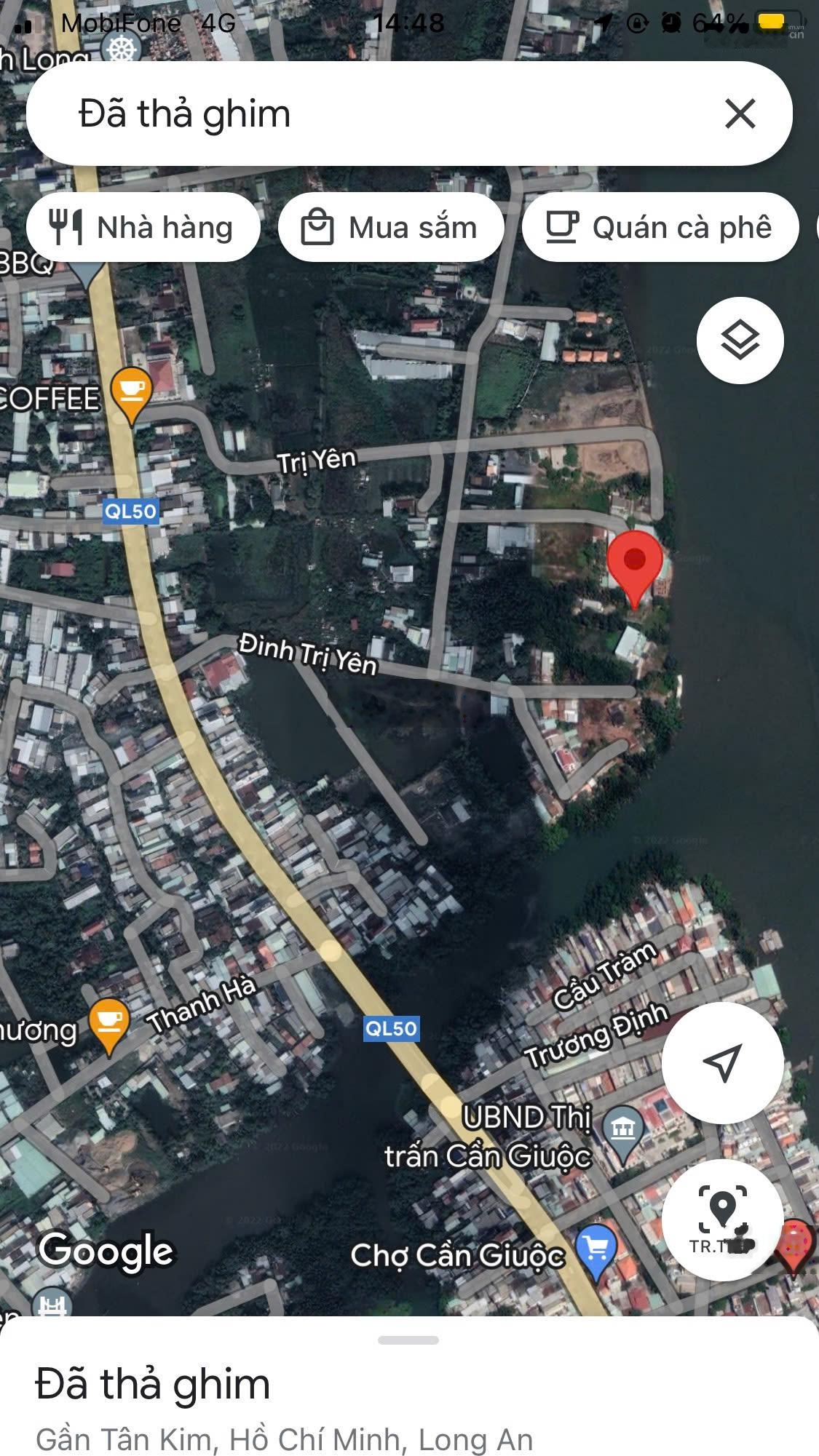The height and width of the screenshot is (1456, 819).
Task: Open the map layers button
Action: (x=740, y=341)
